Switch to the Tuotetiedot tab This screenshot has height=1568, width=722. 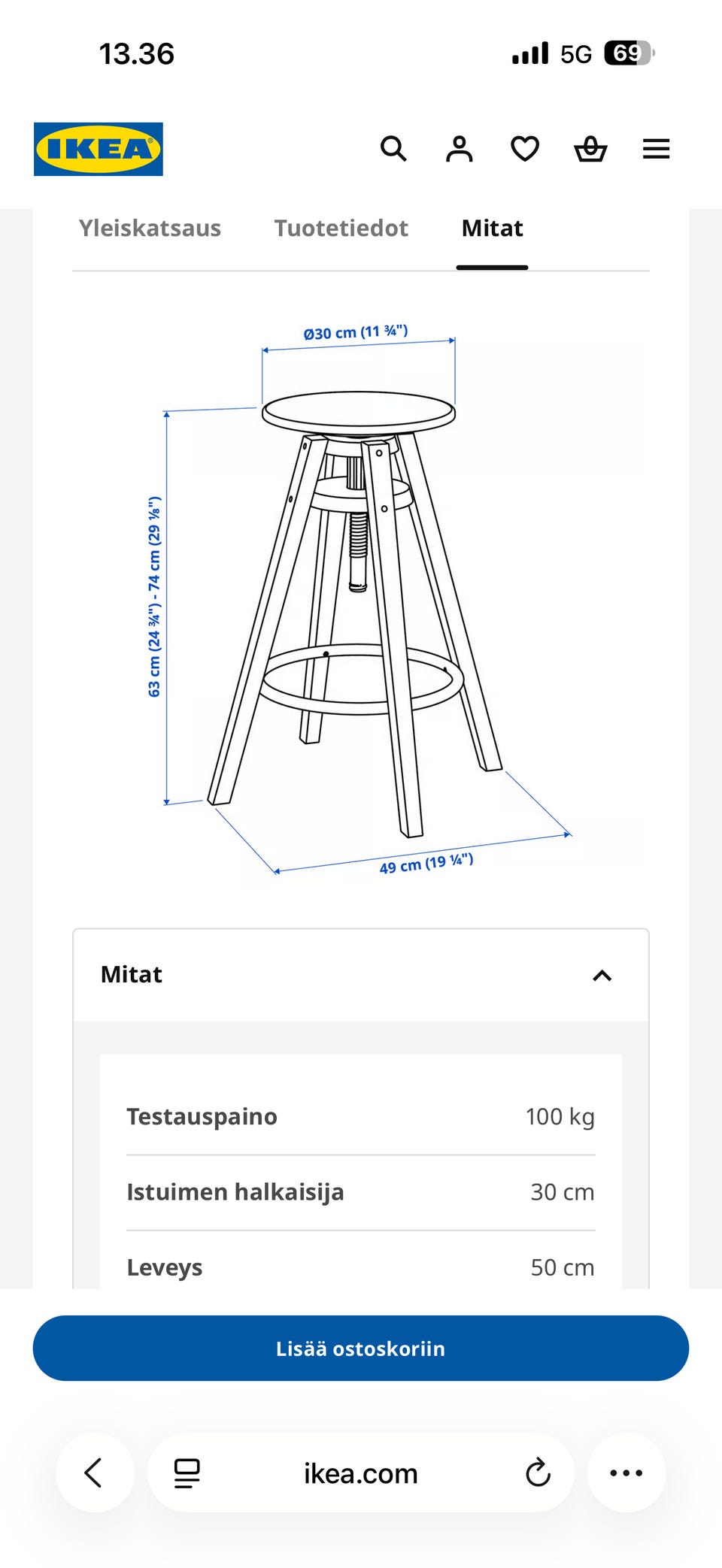pyautogui.click(x=341, y=228)
